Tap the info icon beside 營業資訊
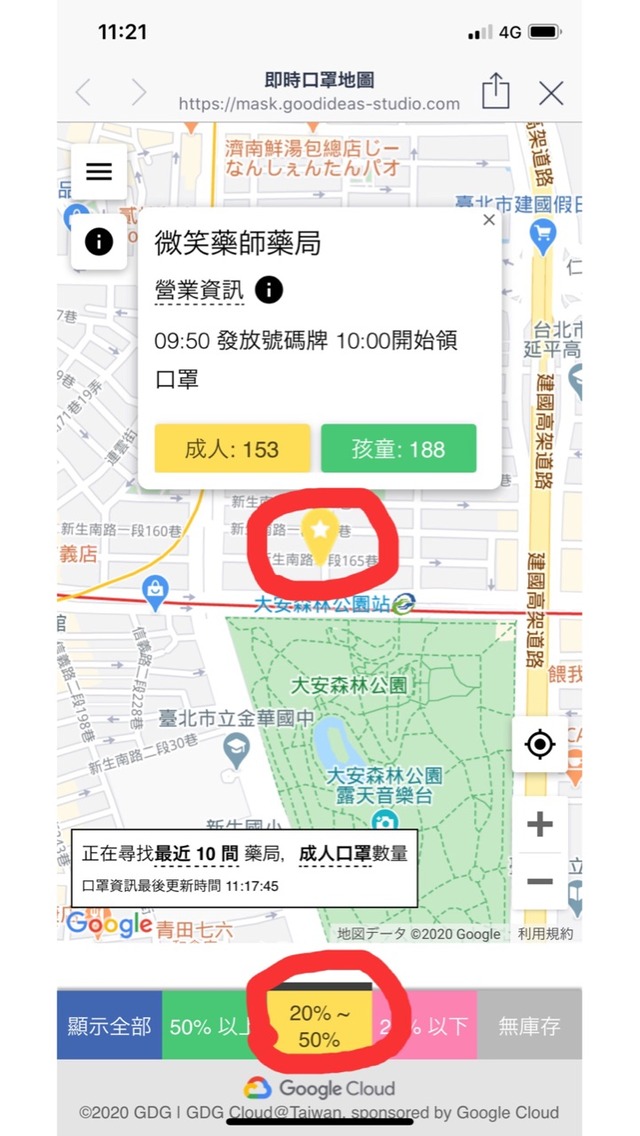The height and width of the screenshot is (1136, 640). (x=269, y=291)
